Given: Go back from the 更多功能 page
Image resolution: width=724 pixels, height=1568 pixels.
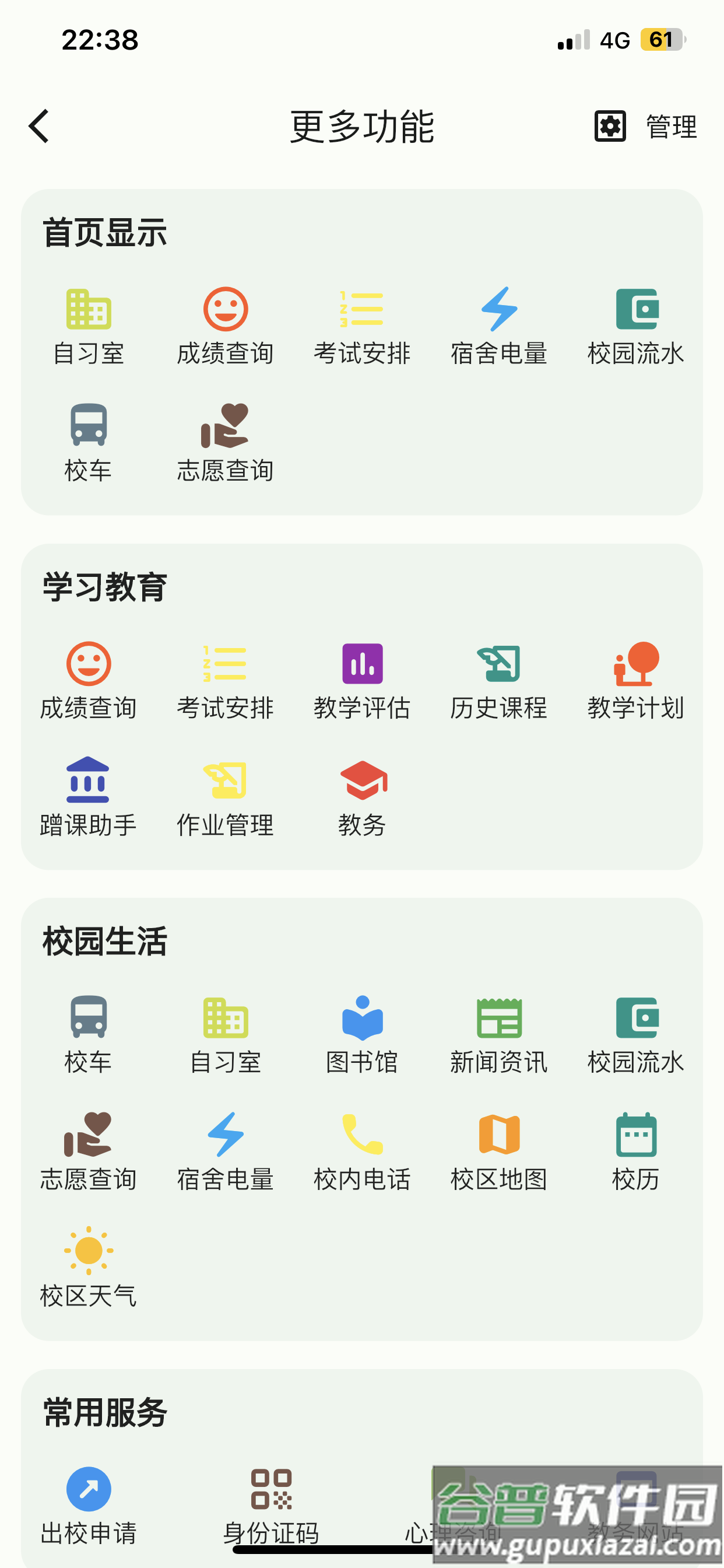Looking at the screenshot, I should tap(40, 127).
